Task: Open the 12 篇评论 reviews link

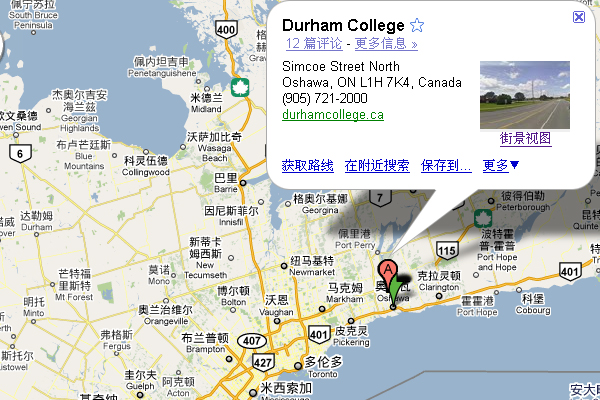Action: (x=315, y=44)
